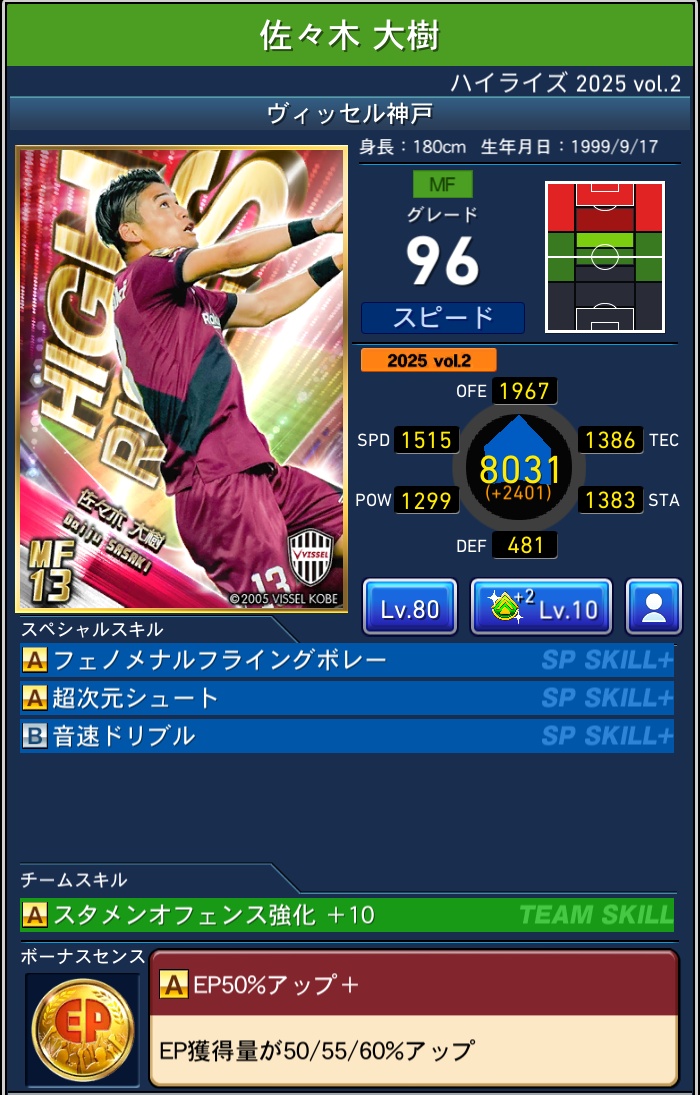This screenshot has width=700, height=1095.
Task: Enlarge the 佐々木 大樹 player card image
Action: click(x=181, y=379)
